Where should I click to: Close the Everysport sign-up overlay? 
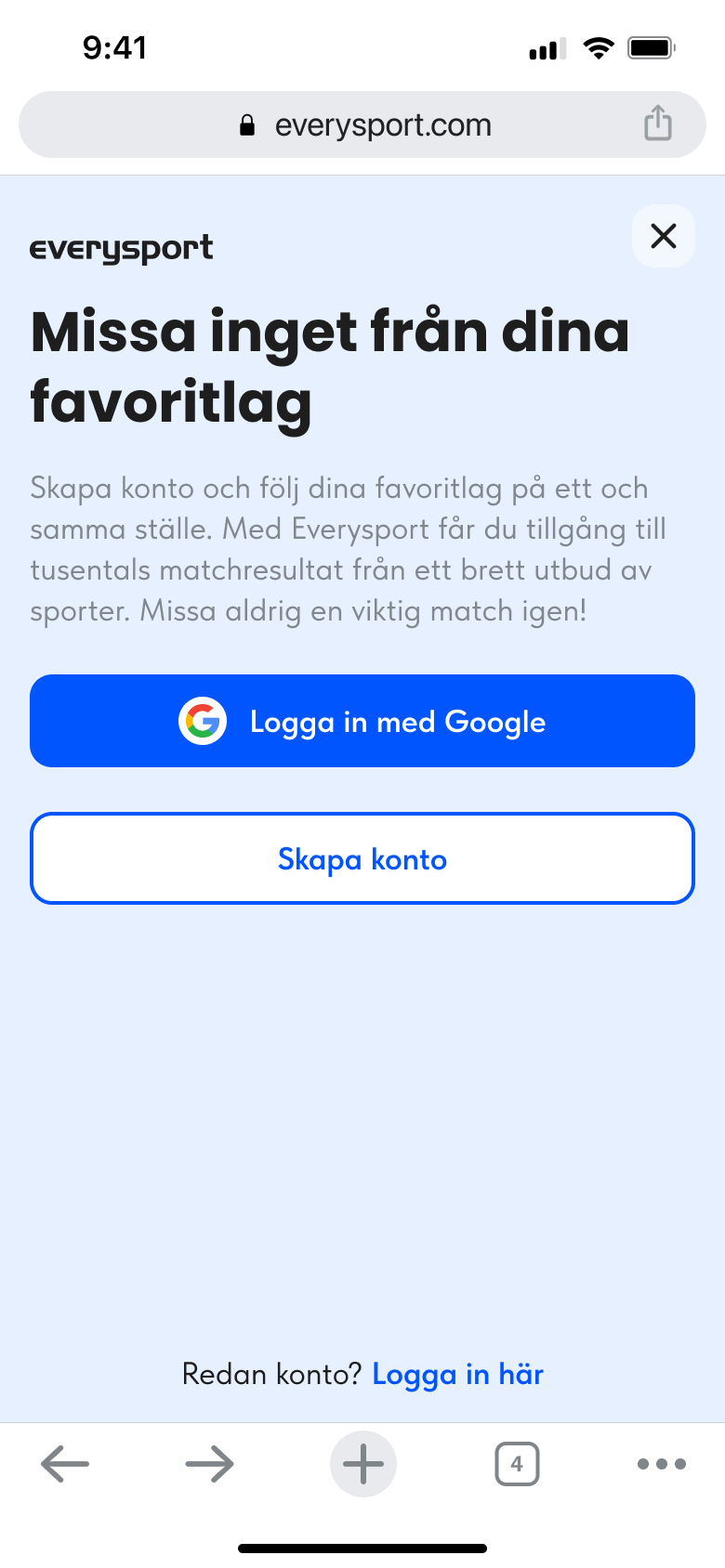click(x=664, y=236)
